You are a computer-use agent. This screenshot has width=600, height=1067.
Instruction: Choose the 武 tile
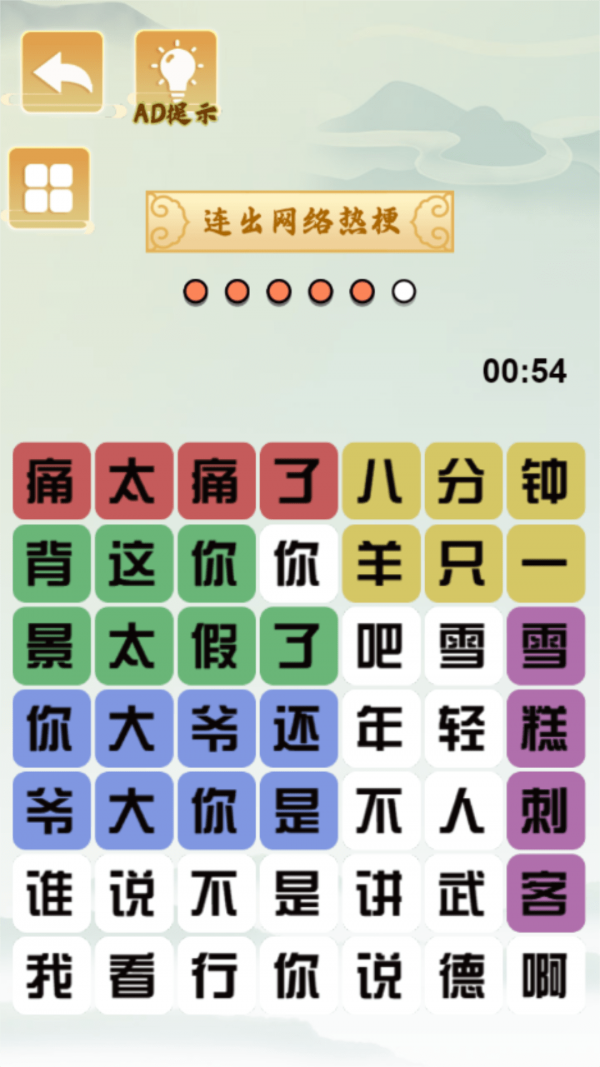coord(462,893)
